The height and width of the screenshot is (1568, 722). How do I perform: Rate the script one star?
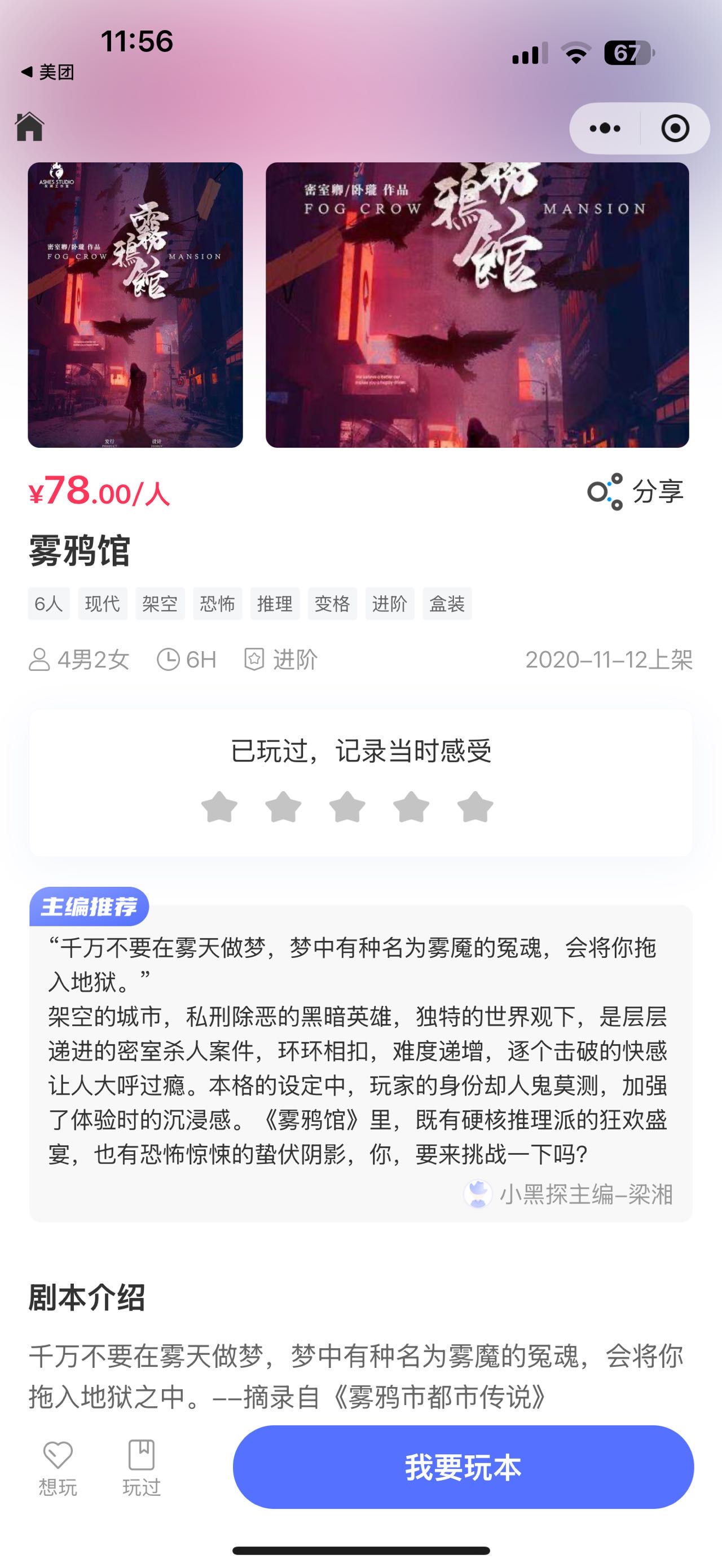(219, 807)
